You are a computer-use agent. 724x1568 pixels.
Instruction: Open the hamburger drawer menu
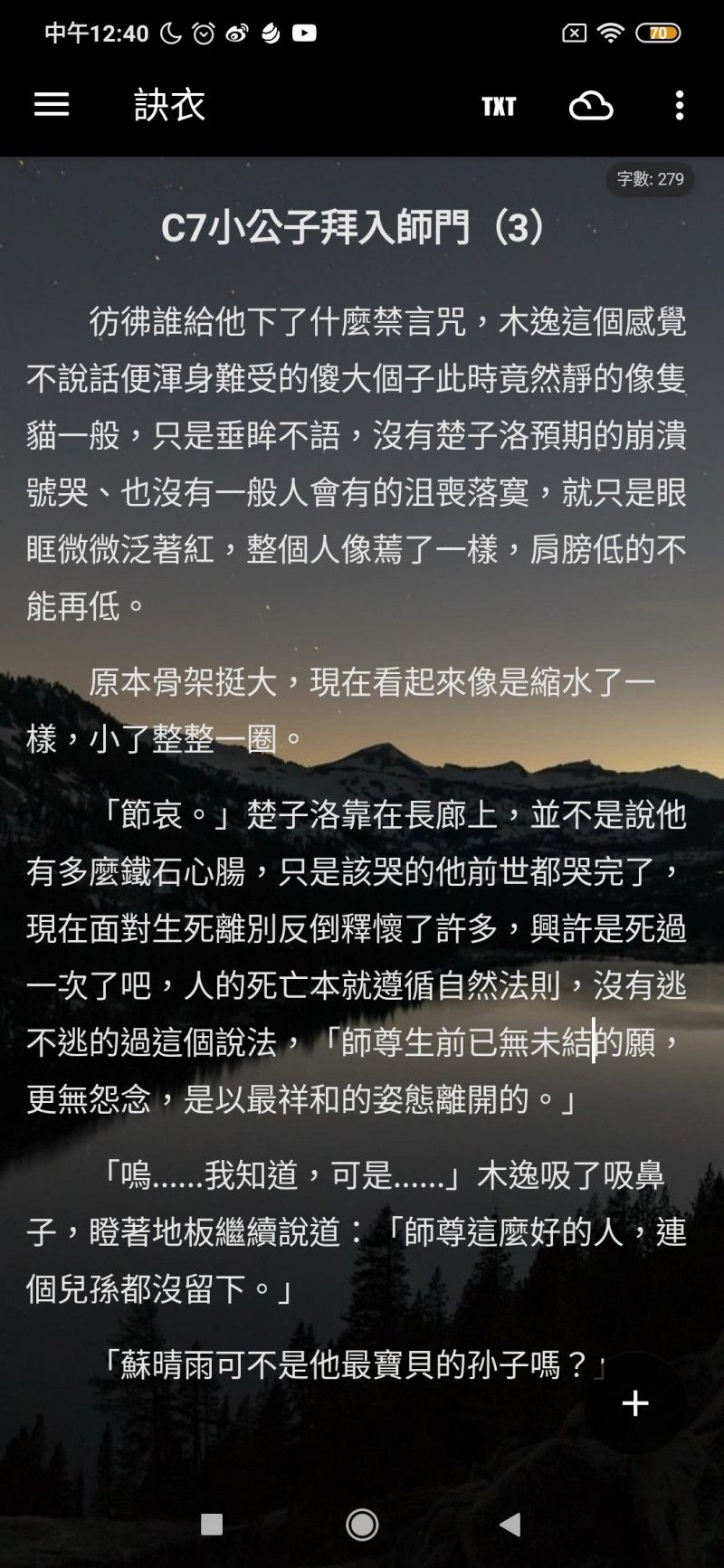52,106
